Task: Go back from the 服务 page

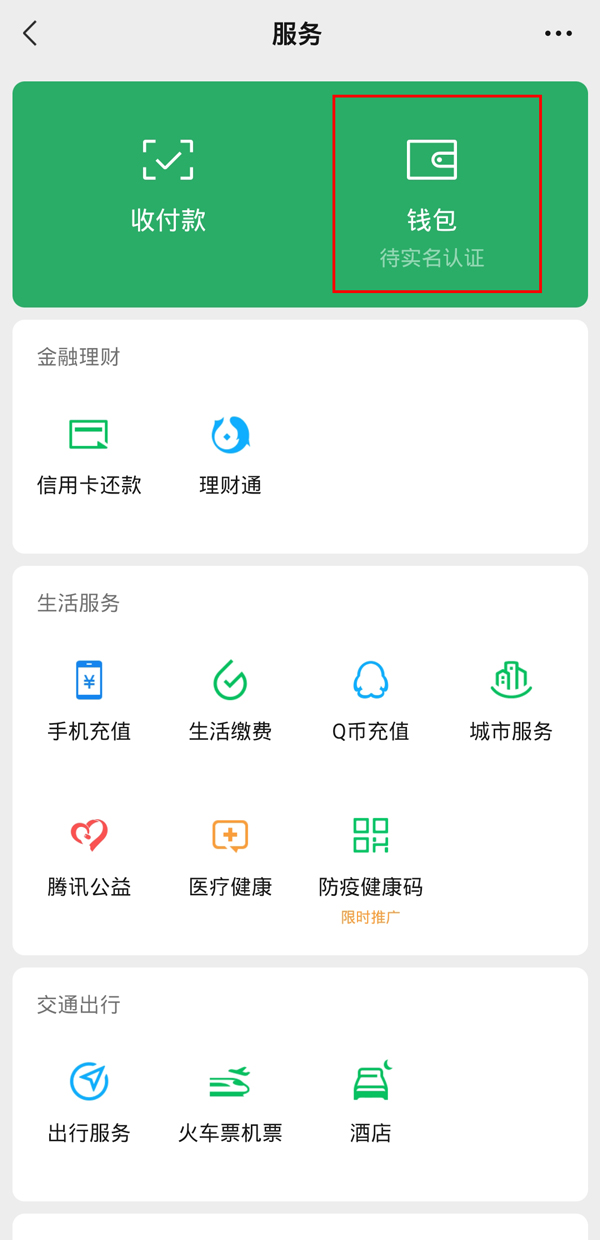Action: pyautogui.click(x=30, y=34)
